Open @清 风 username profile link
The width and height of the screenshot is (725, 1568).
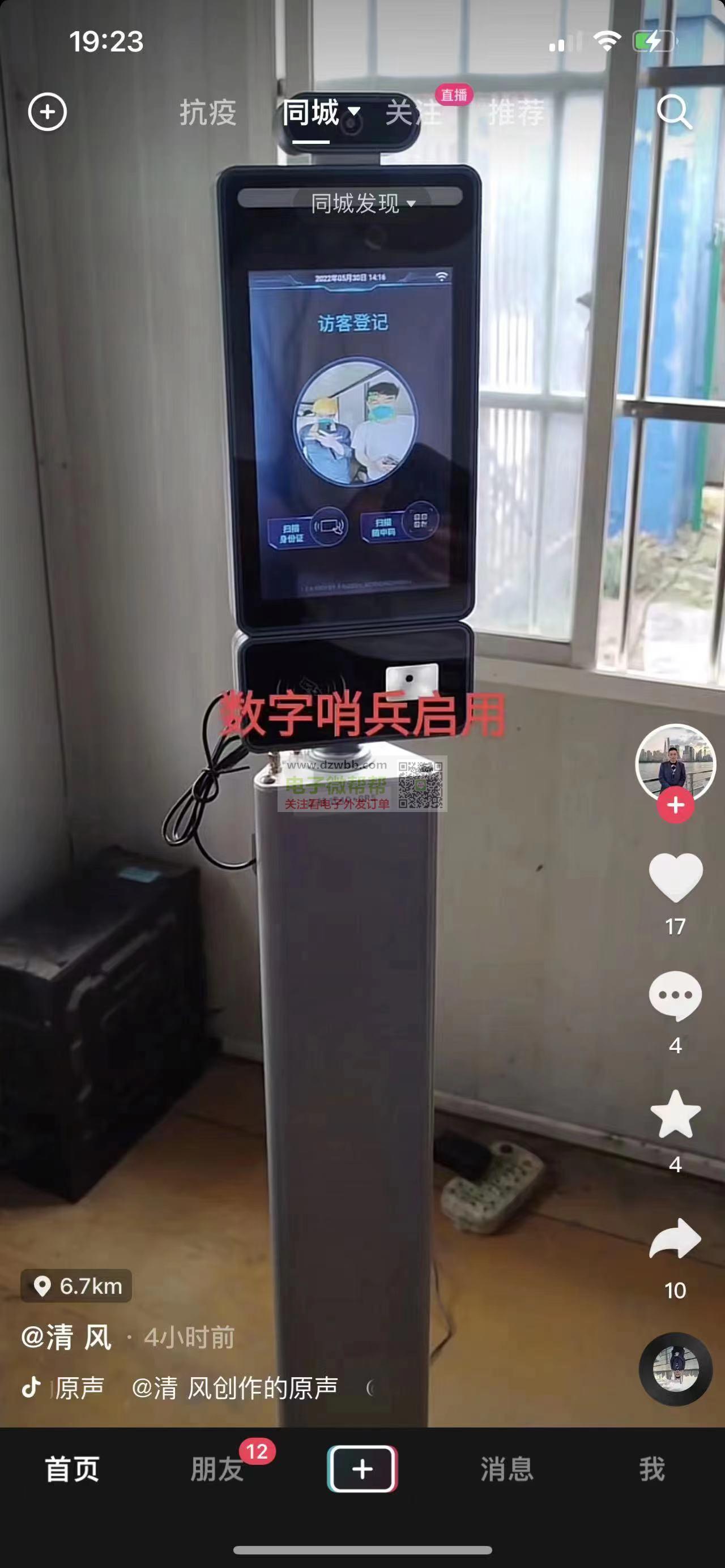click(x=67, y=1338)
